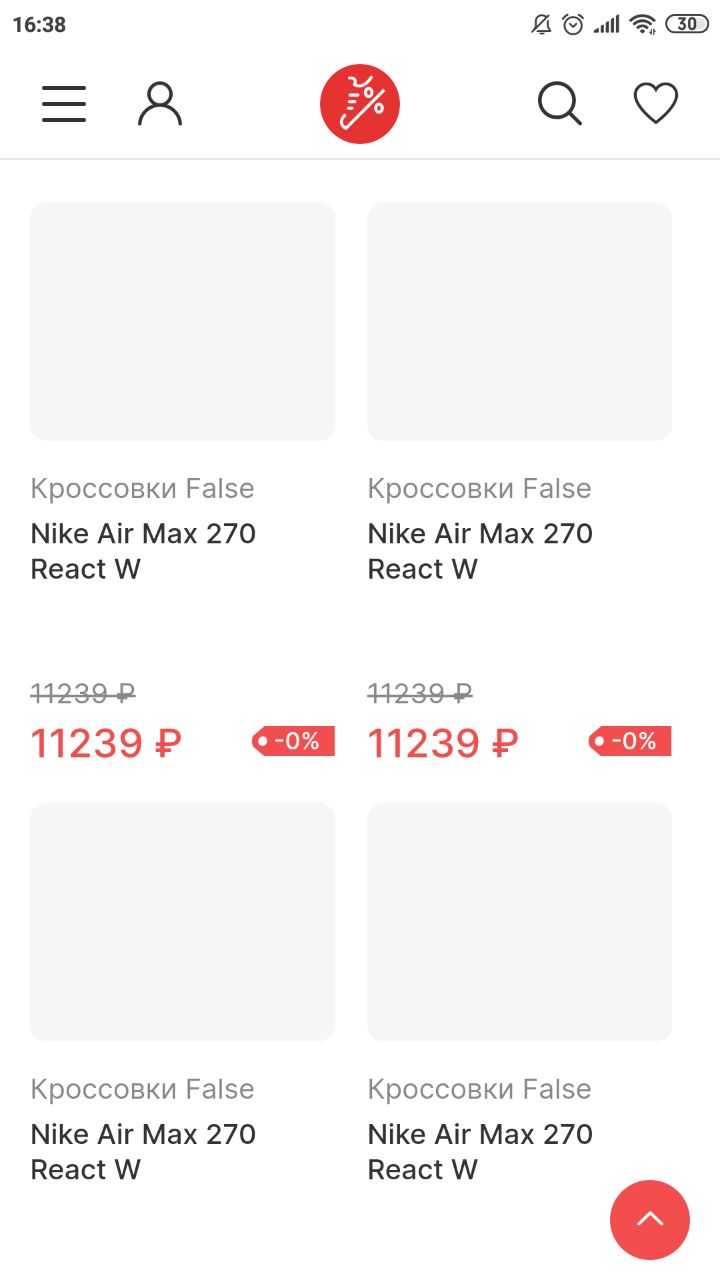Open the search magnifier

click(560, 104)
